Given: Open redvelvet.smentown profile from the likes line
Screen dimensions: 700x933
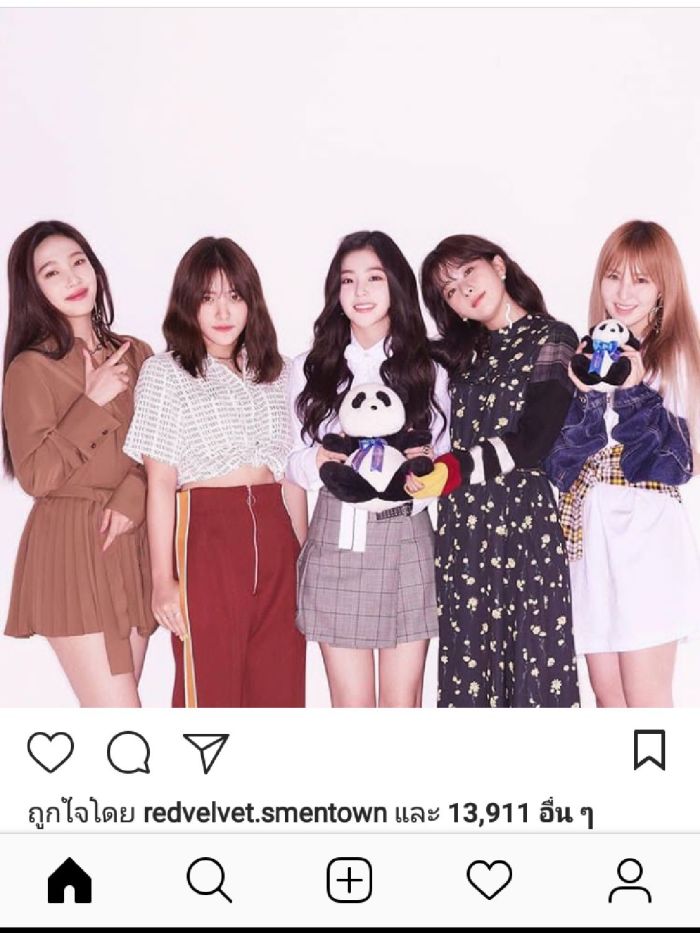Looking at the screenshot, I should [x=265, y=813].
